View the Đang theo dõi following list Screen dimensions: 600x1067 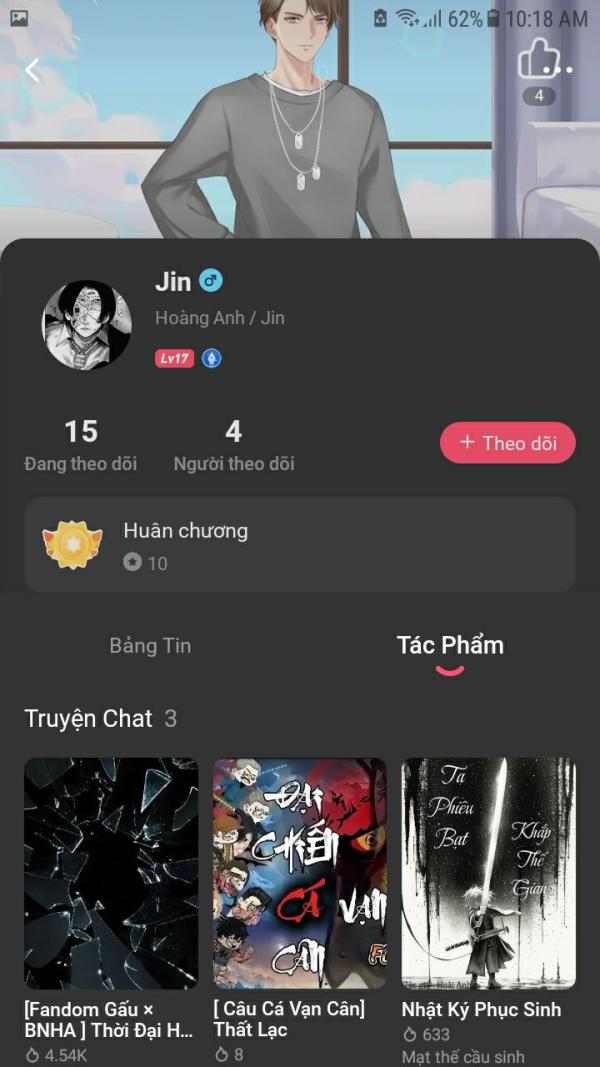point(81,445)
